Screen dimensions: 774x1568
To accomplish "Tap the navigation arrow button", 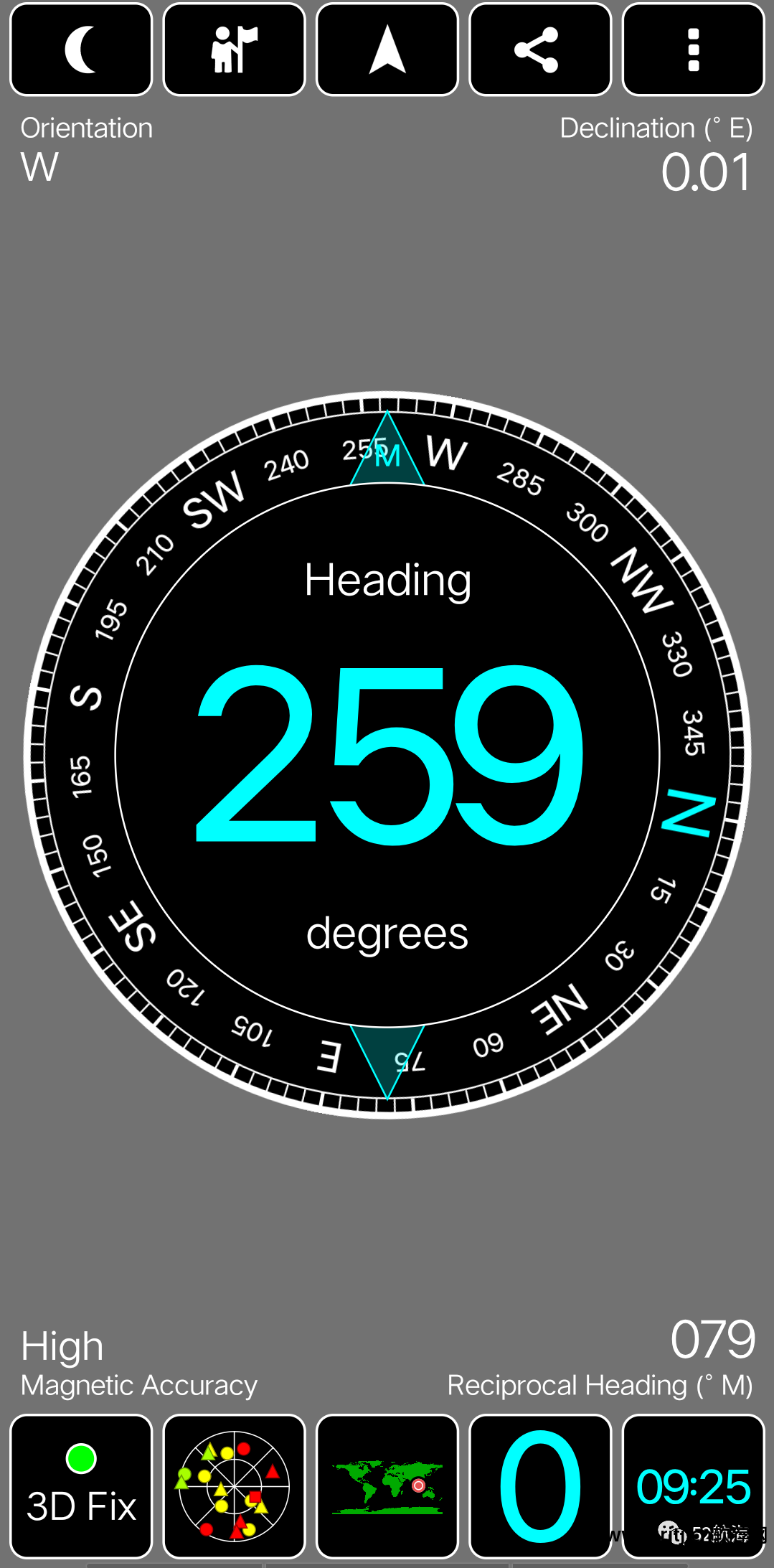I will tap(387, 50).
